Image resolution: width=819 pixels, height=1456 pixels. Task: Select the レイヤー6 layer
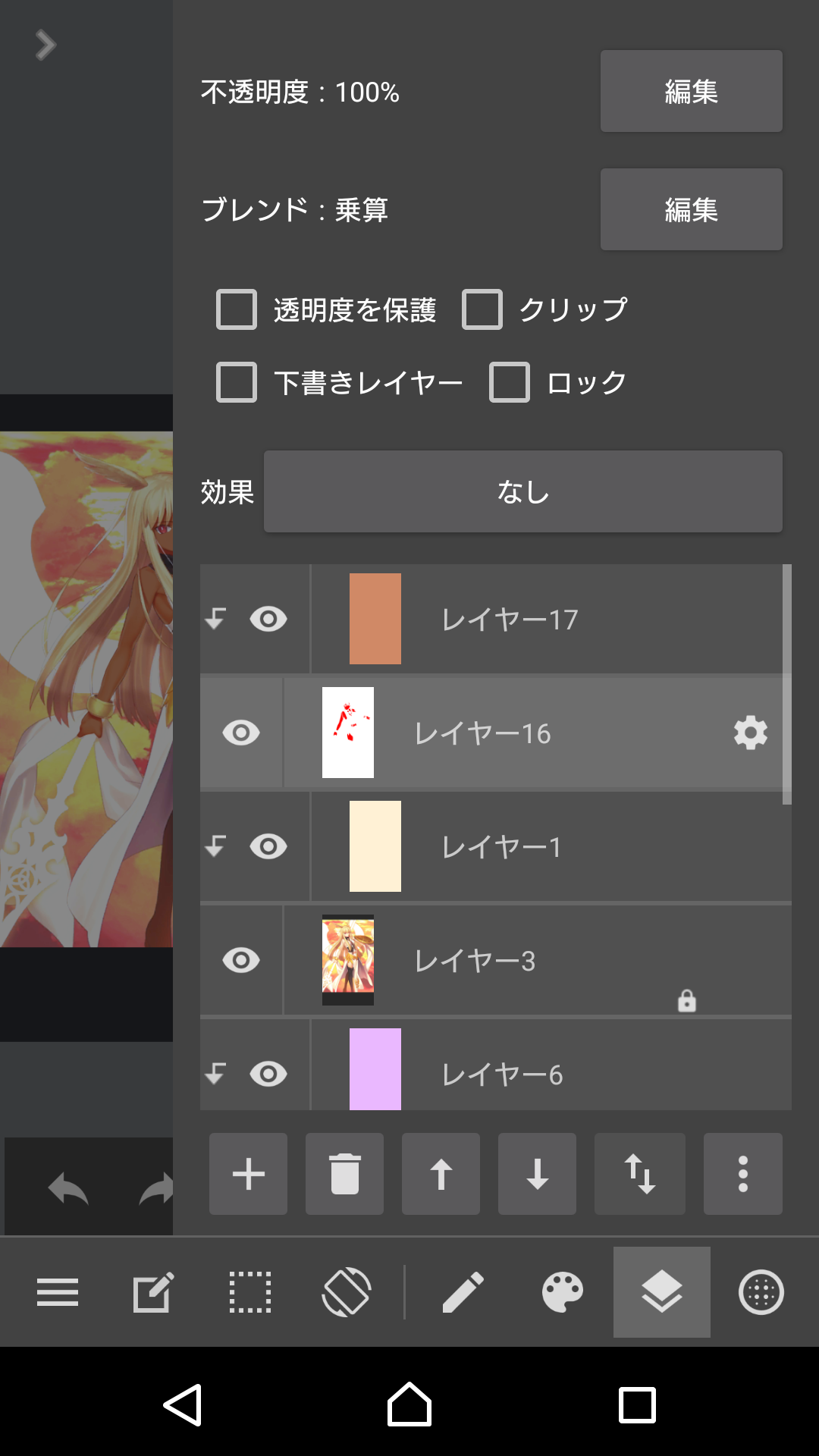(x=531, y=1072)
